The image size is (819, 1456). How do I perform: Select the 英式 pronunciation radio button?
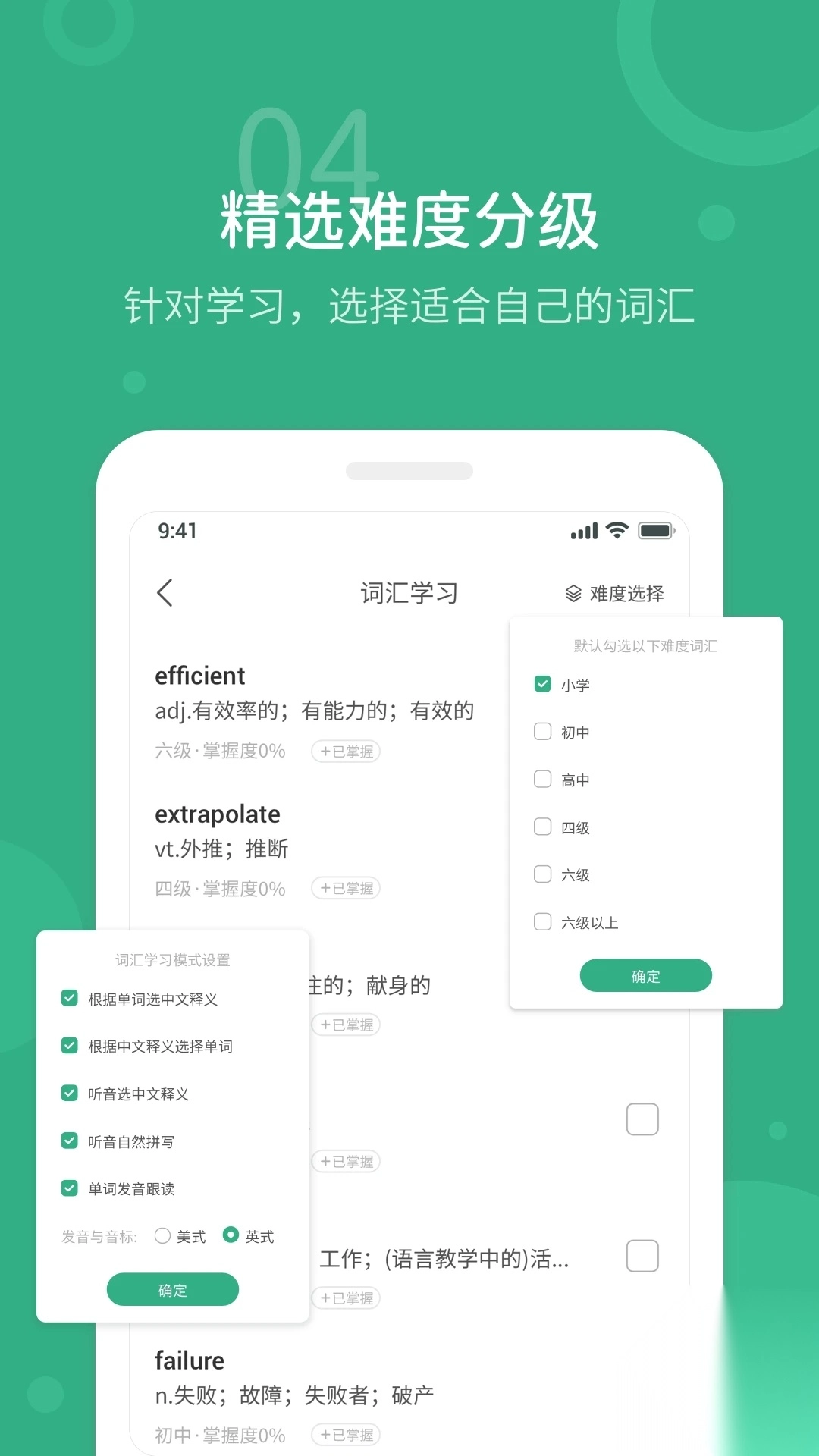tap(230, 1236)
